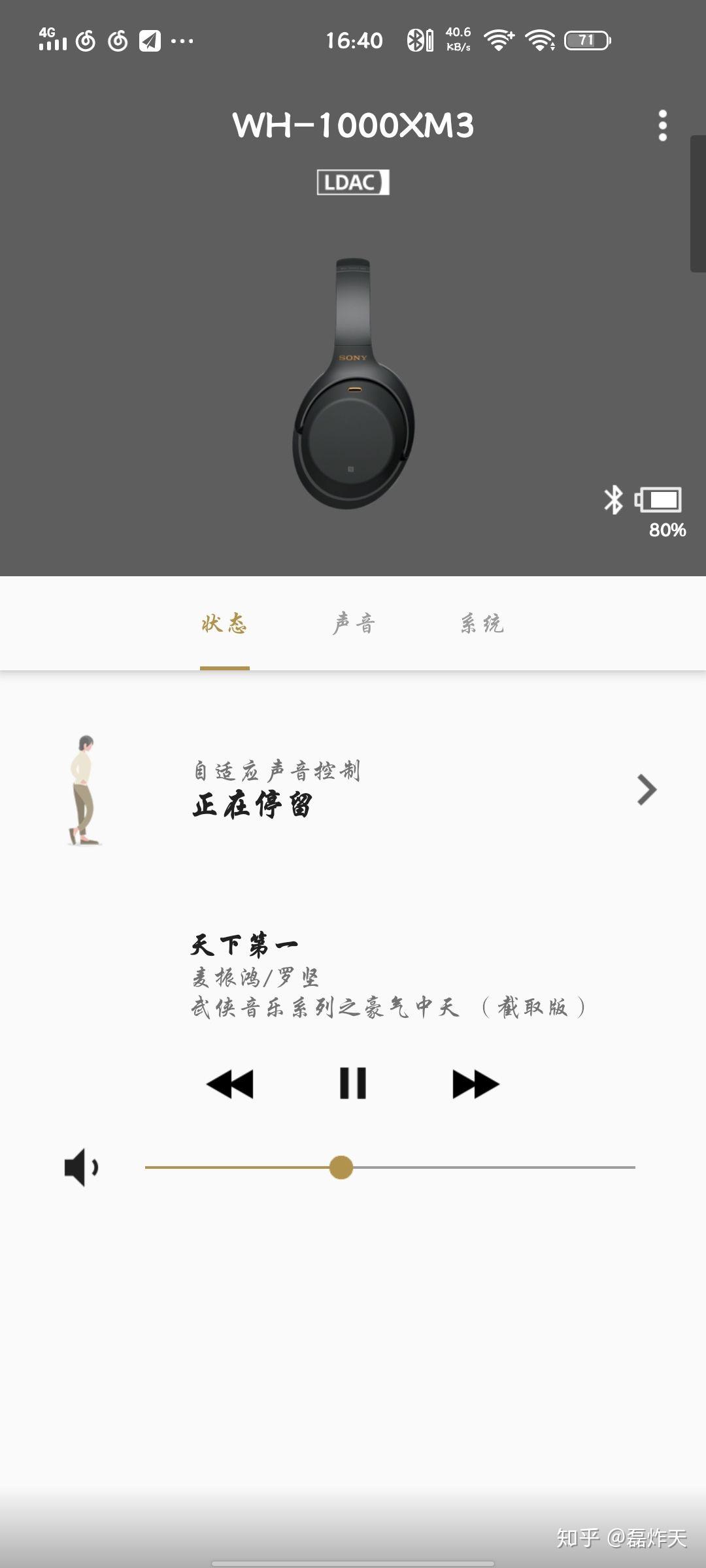Open the three-dot overflow menu
The width and height of the screenshot is (706, 1568).
pos(662,125)
